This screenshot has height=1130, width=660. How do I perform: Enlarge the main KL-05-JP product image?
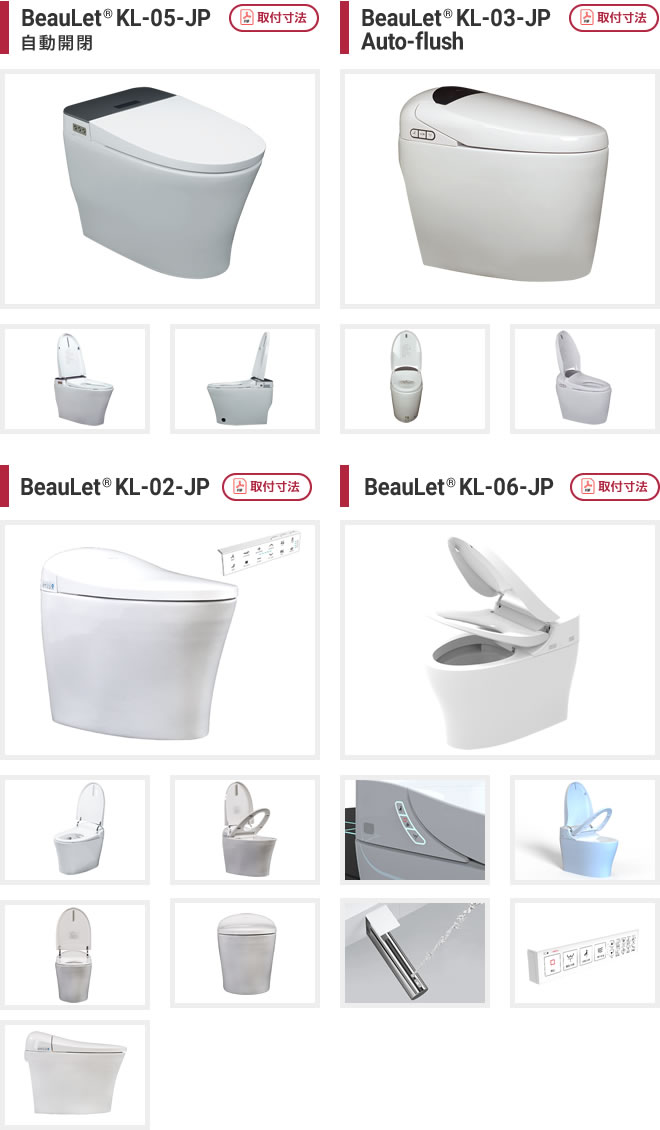(160, 188)
